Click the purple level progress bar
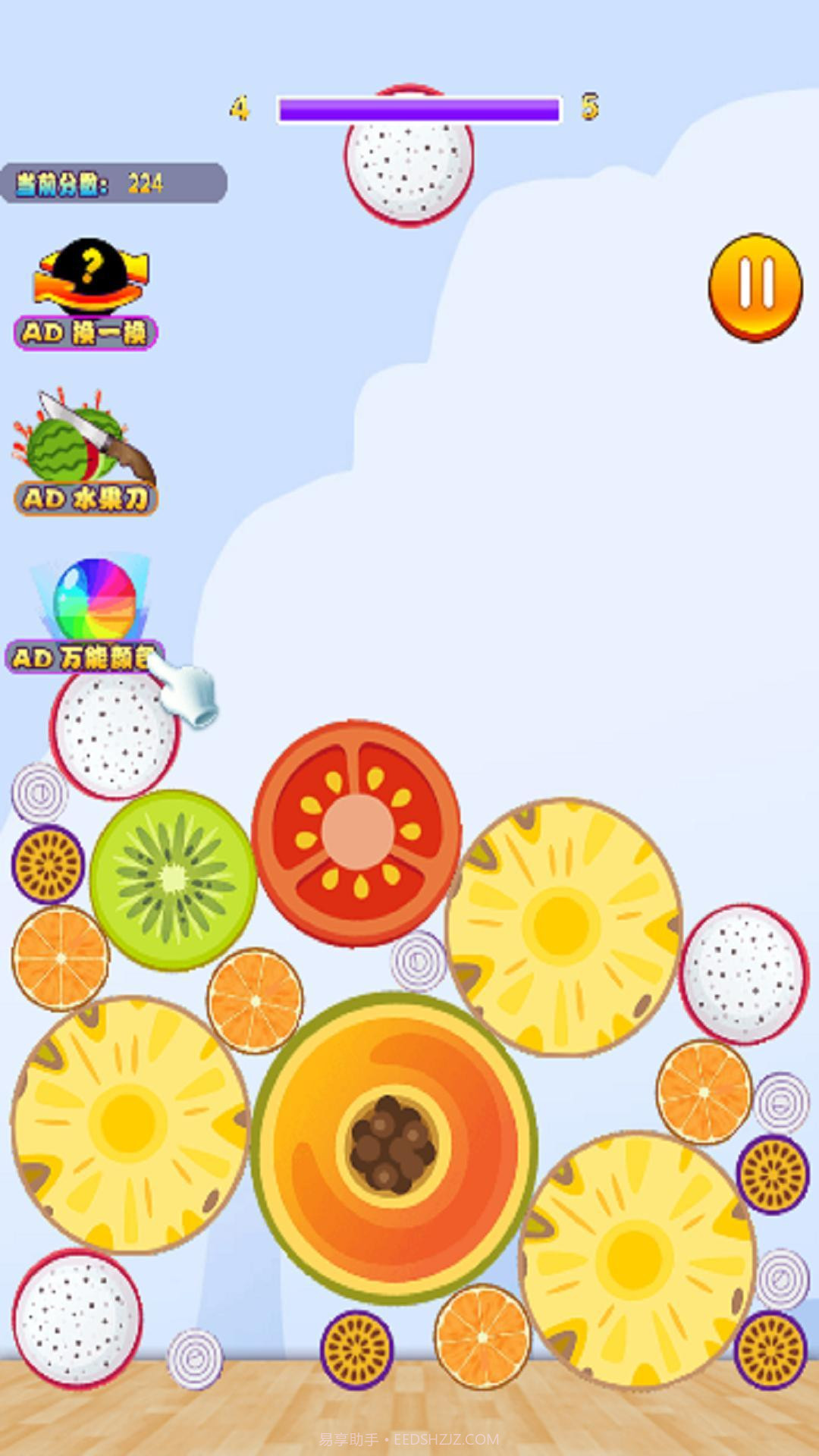 (x=419, y=108)
